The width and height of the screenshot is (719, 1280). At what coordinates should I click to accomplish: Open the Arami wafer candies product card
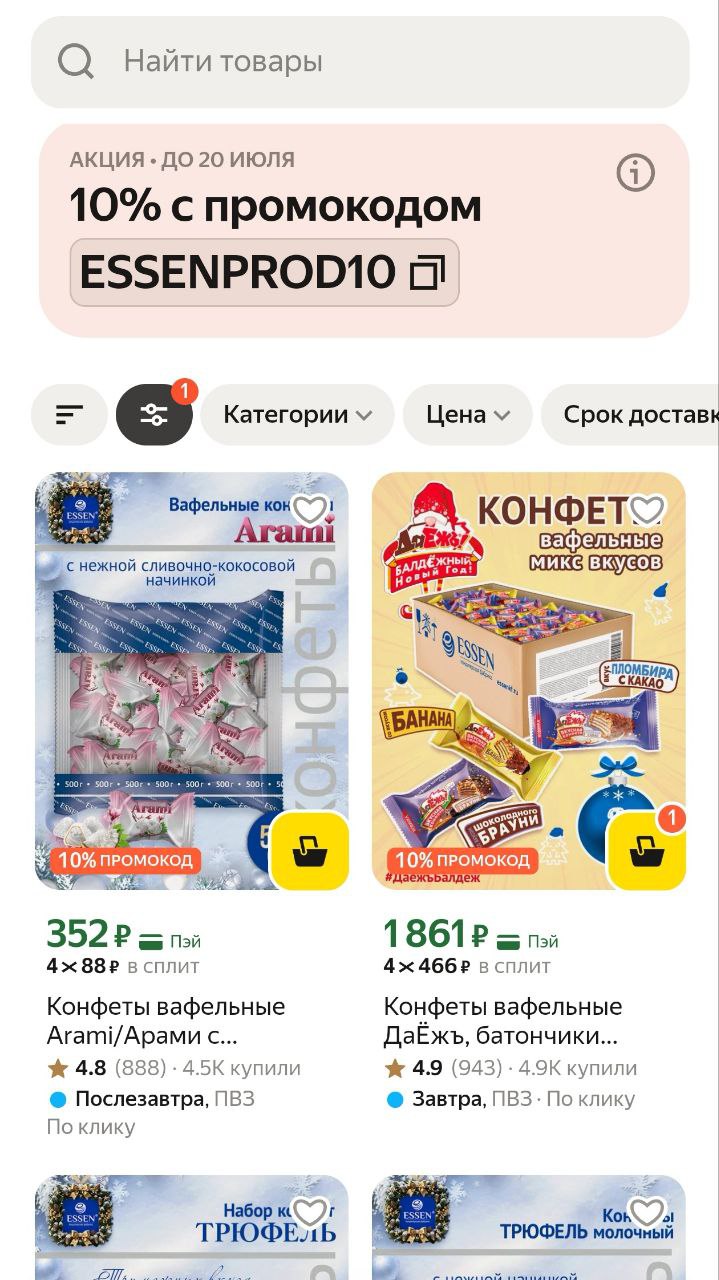(166, 1019)
